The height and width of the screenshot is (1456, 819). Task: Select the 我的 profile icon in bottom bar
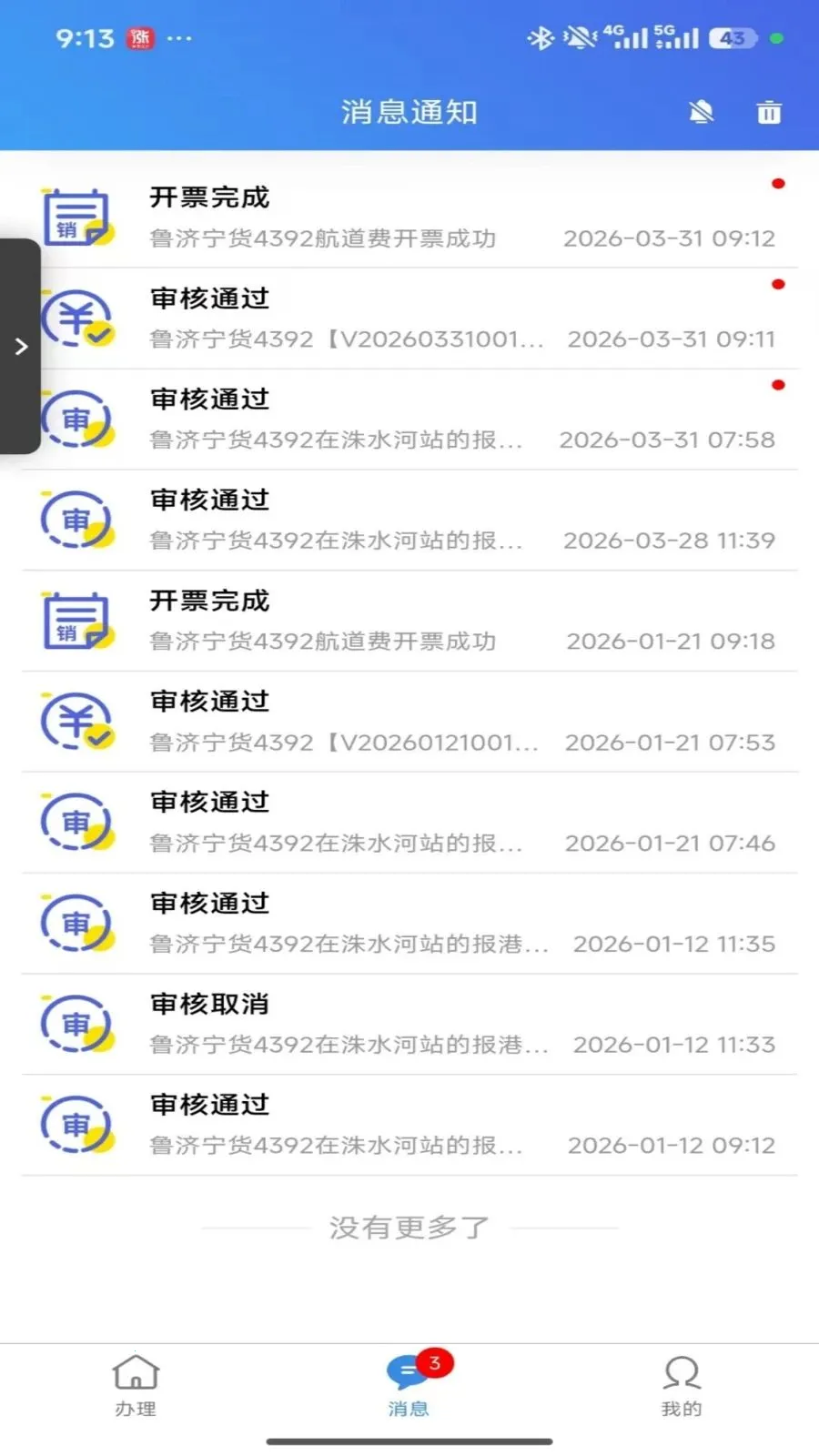coord(682,1370)
